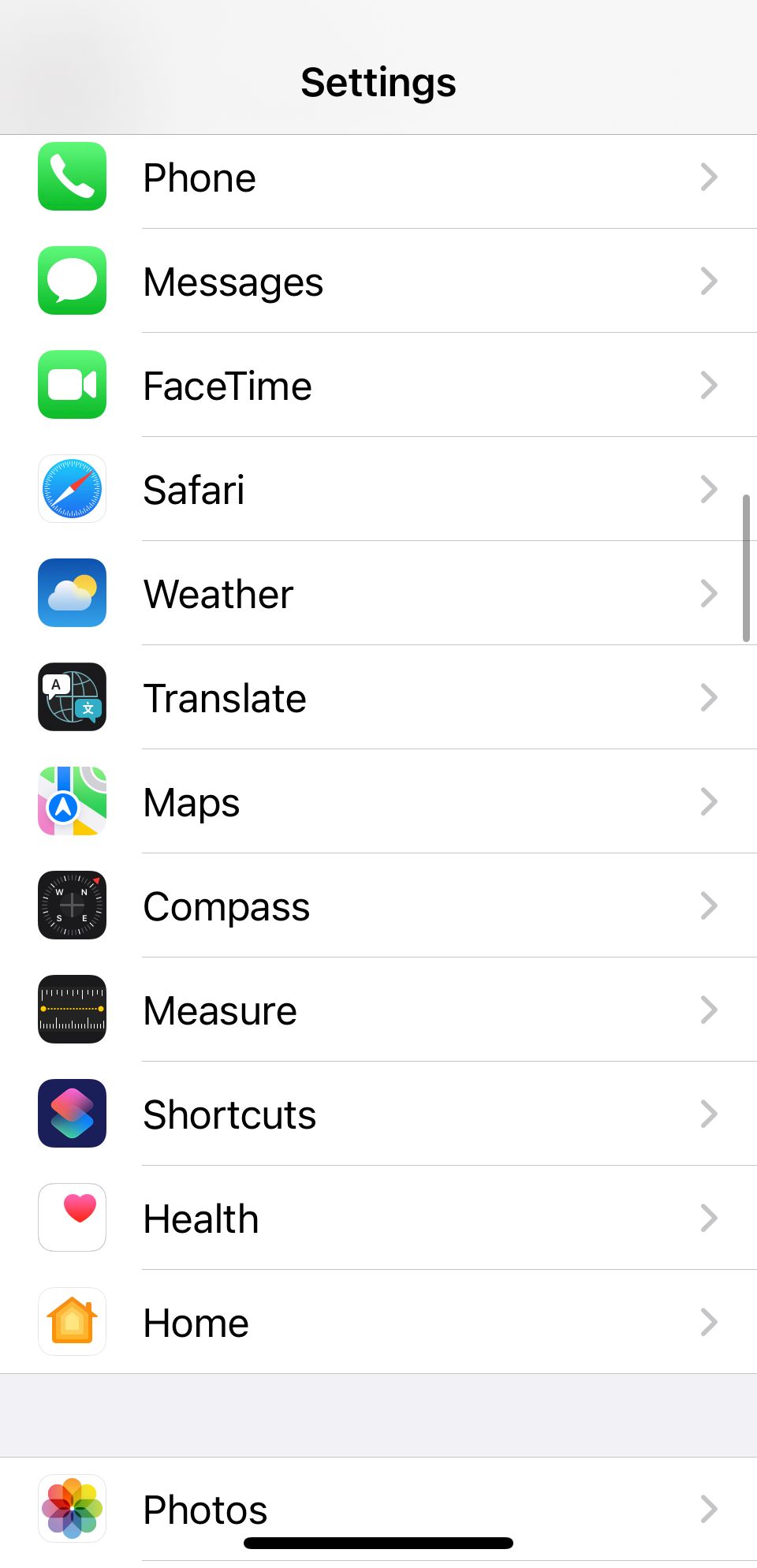Tap the Shortcuts app icon

click(x=72, y=1114)
